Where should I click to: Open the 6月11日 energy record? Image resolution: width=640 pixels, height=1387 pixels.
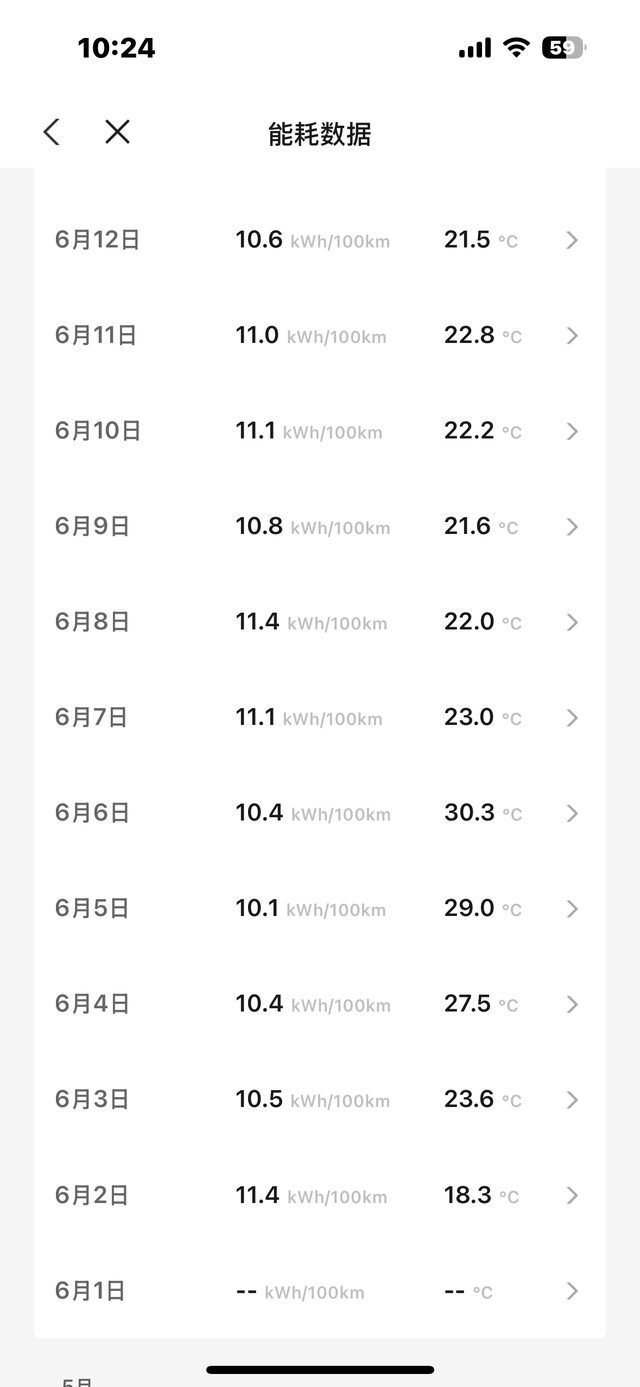tap(318, 336)
